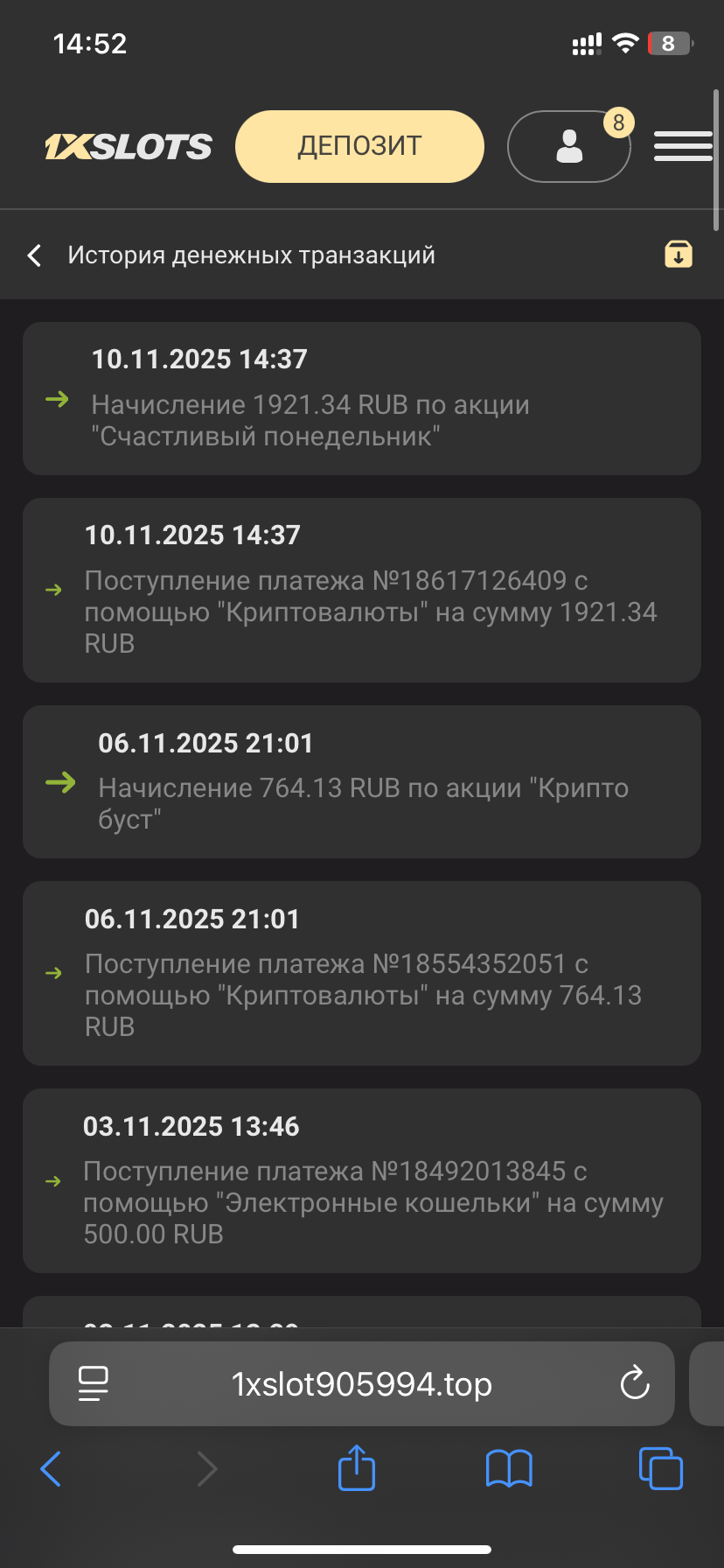Tap the 1xslot905994.top address bar

click(x=362, y=1384)
